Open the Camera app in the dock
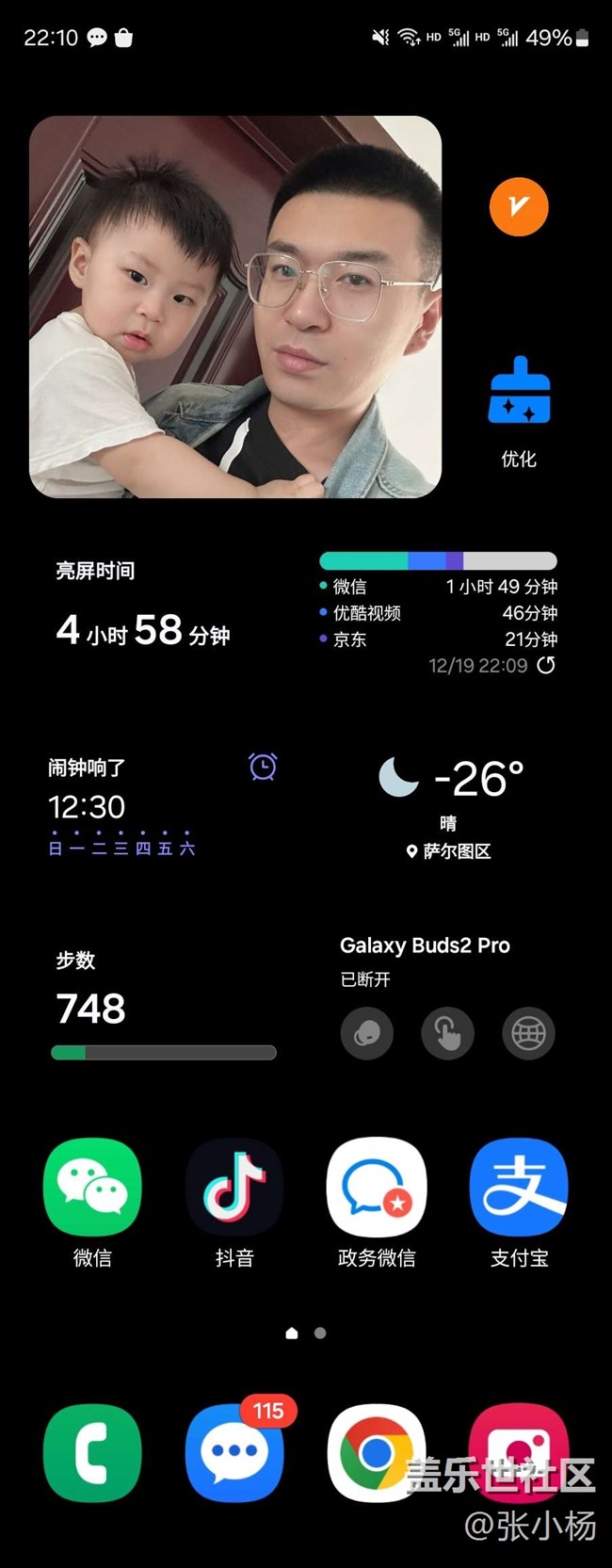The height and width of the screenshot is (1568, 612). (519, 1453)
